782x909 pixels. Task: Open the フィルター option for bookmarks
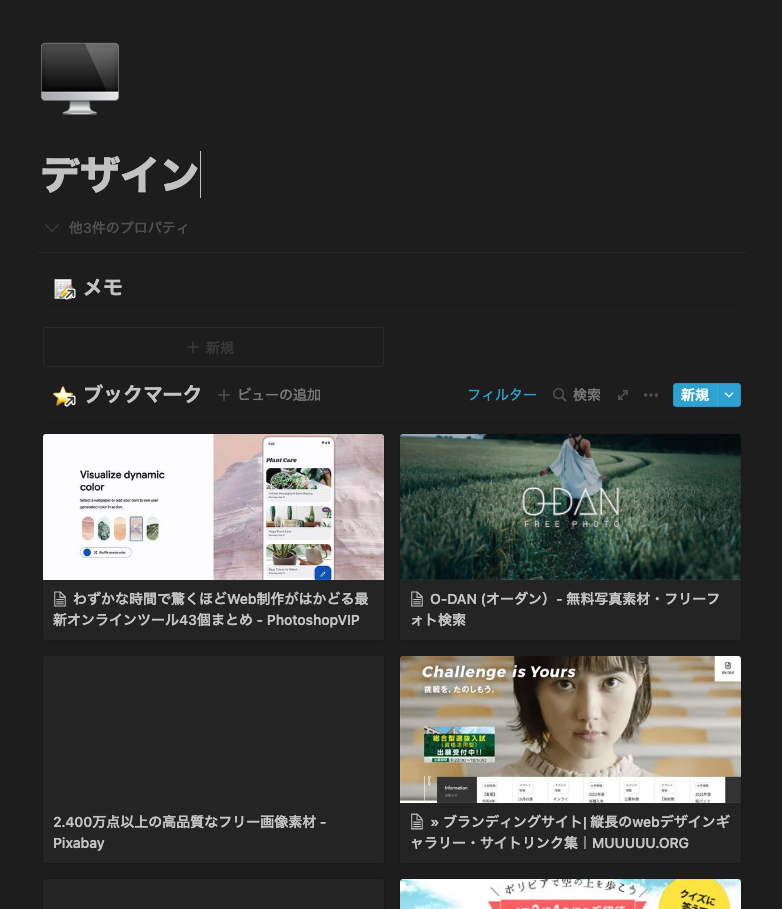coord(502,395)
